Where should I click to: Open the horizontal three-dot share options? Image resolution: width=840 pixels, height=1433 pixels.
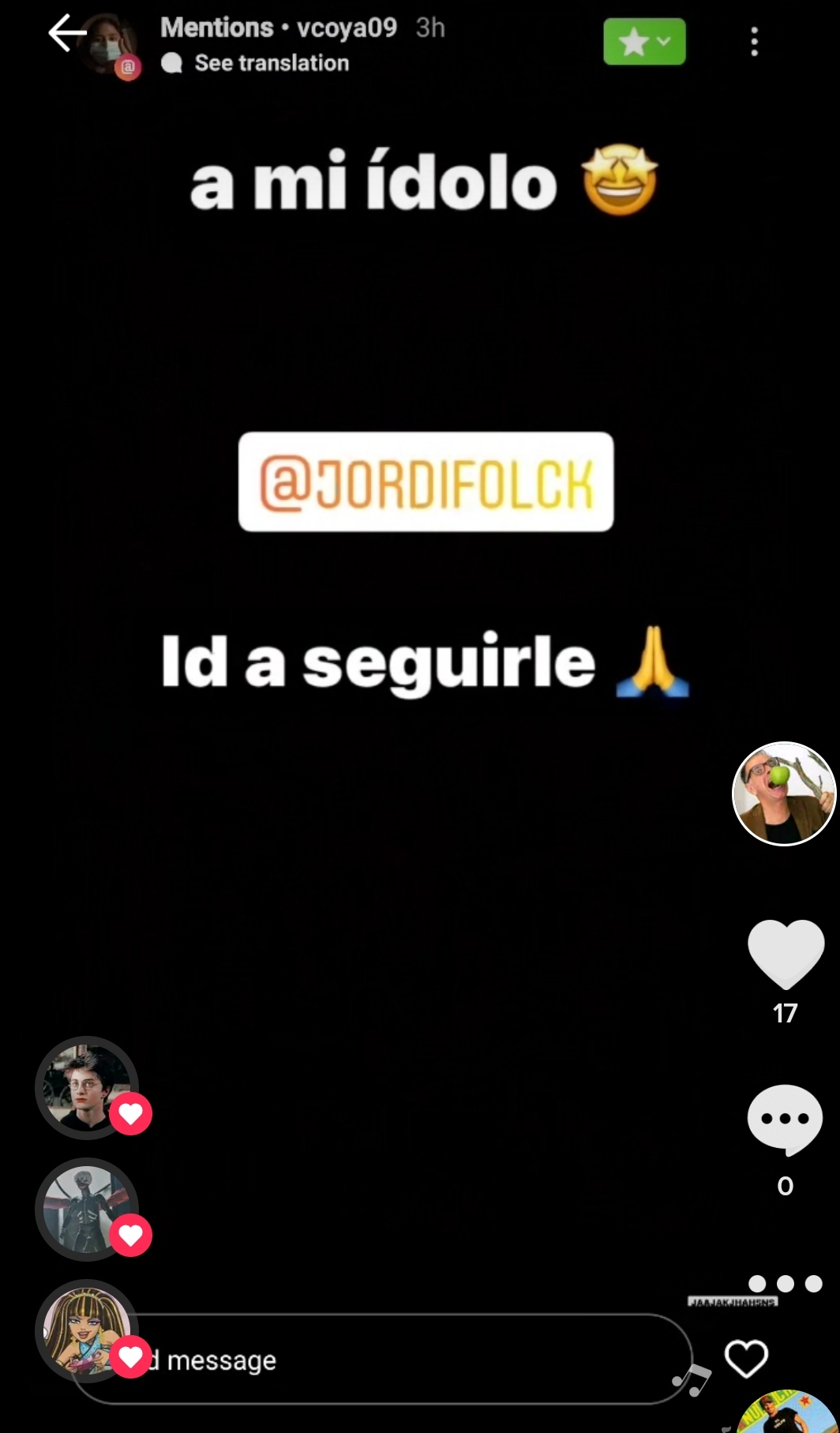[x=785, y=1283]
